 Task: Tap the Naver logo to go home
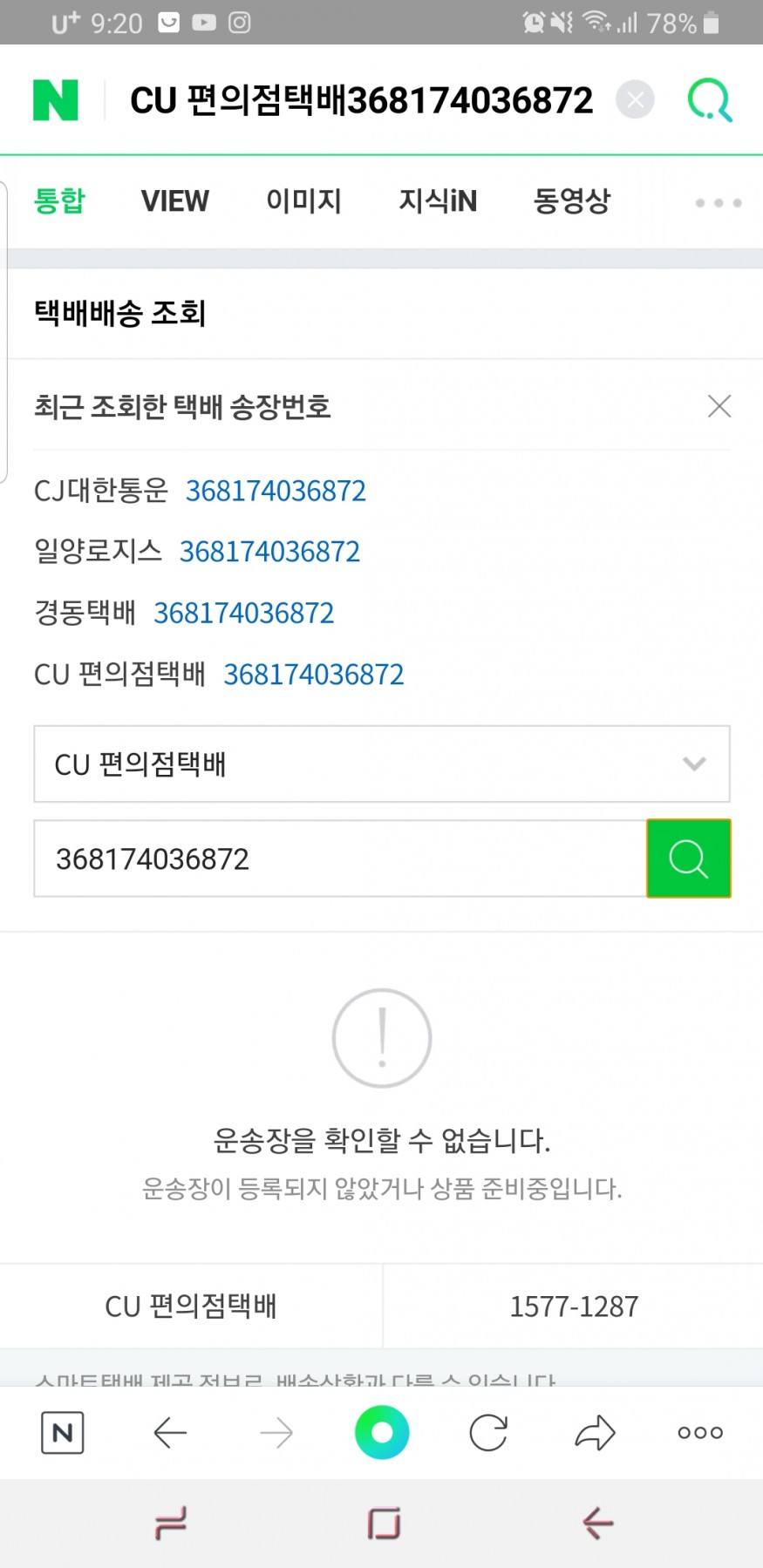pos(56,100)
